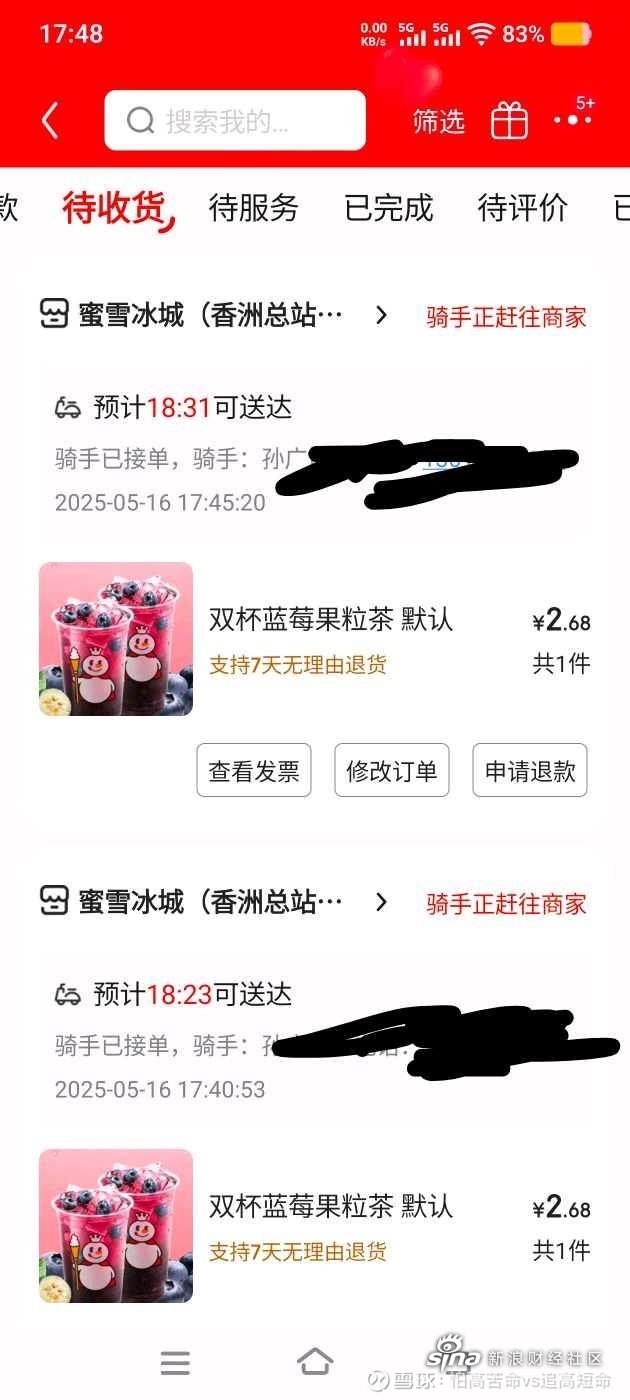
Task: Switch to the 待评价 tab
Action: pyautogui.click(x=522, y=208)
